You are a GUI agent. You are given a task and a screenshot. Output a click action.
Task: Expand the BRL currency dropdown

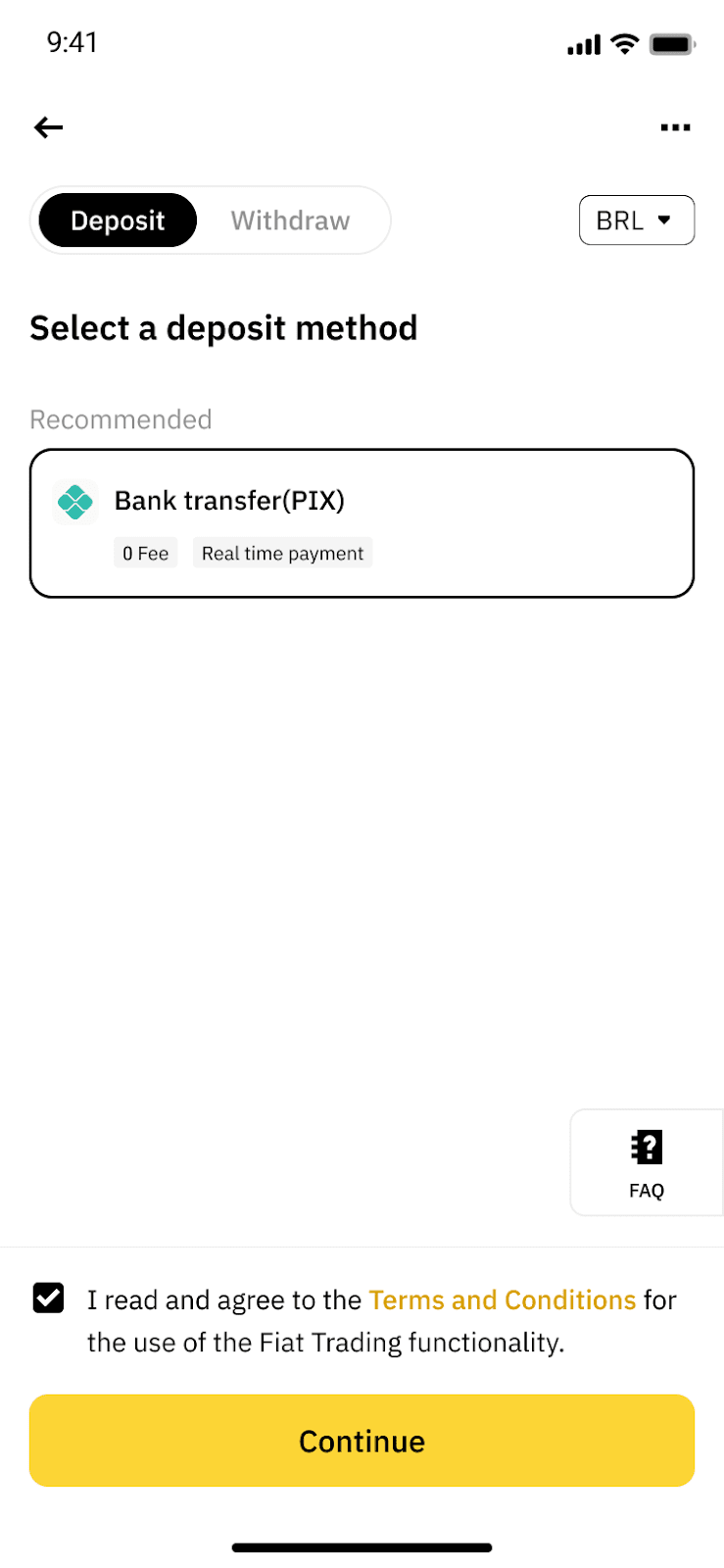click(637, 220)
